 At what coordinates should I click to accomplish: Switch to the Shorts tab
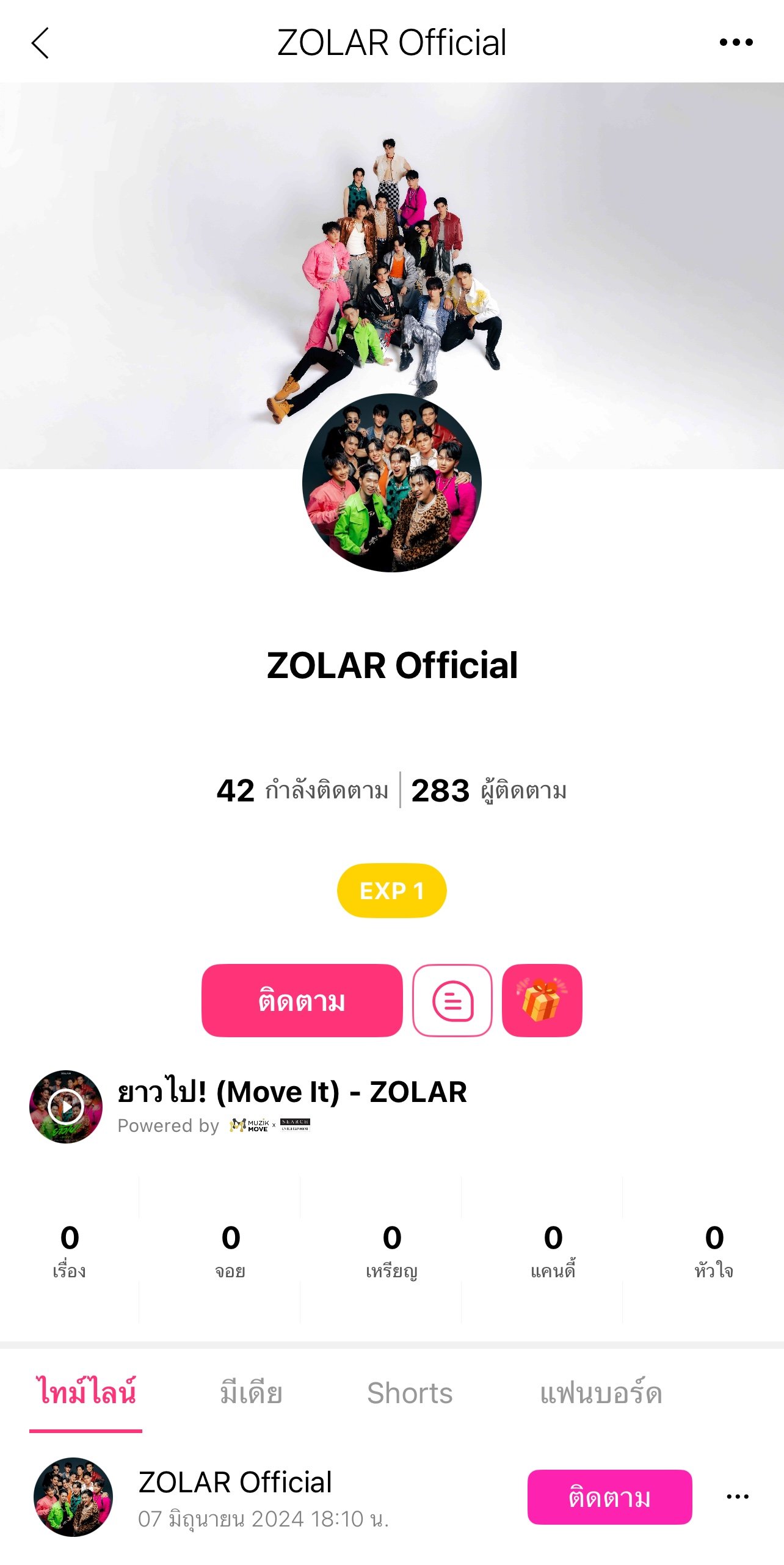tap(410, 1393)
